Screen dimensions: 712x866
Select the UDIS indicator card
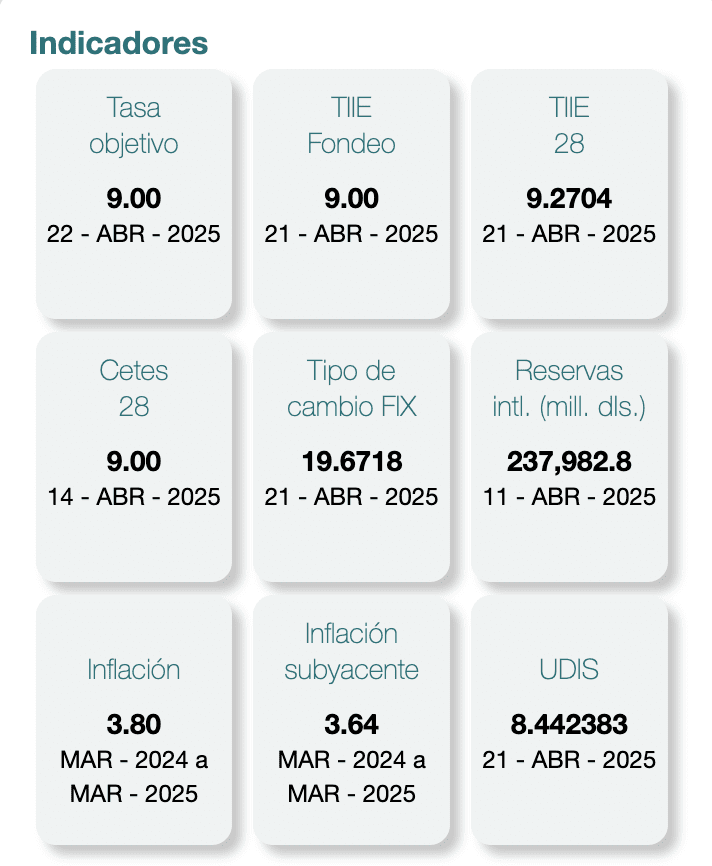(569, 721)
